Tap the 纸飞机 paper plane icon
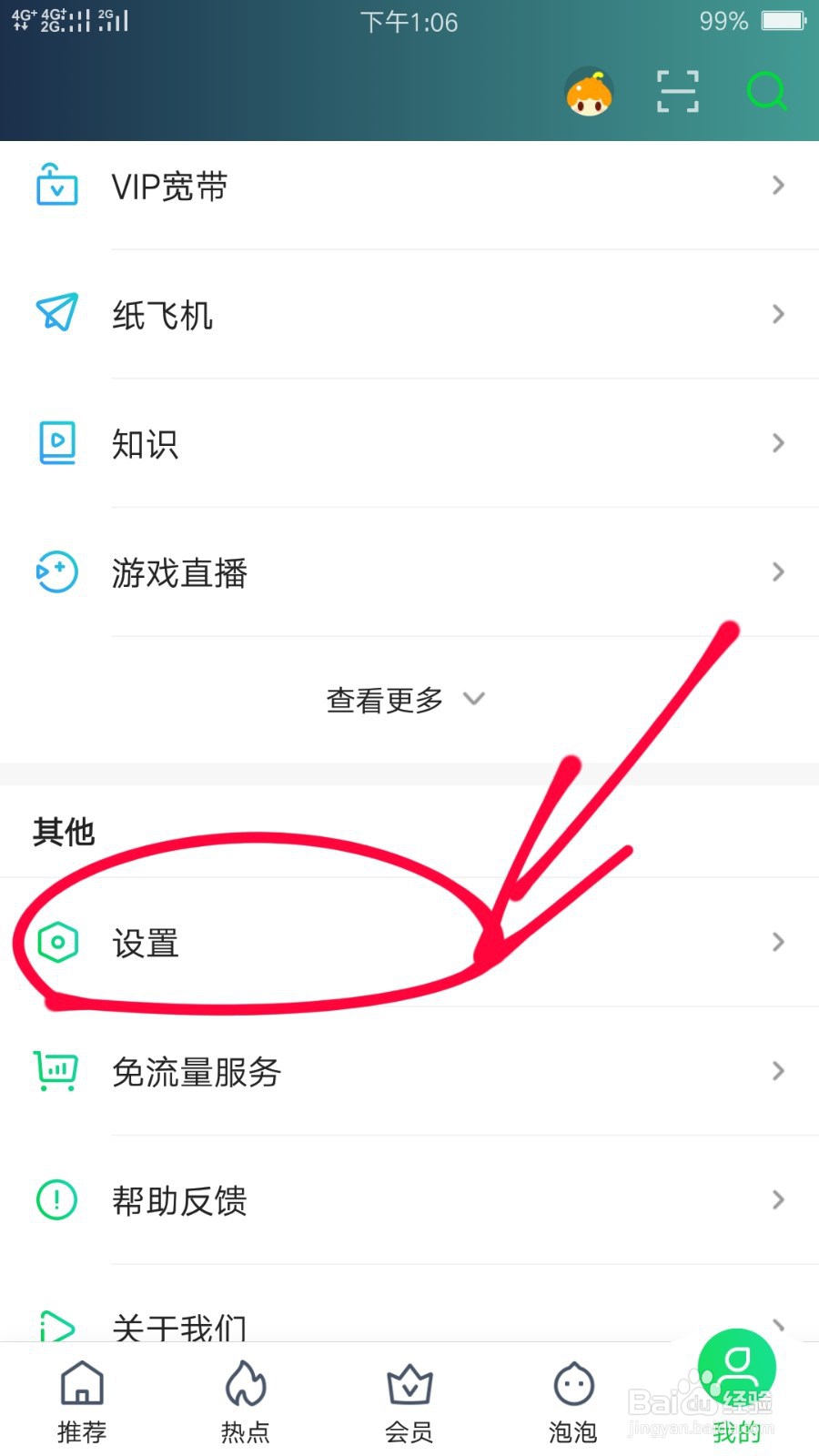 pyautogui.click(x=56, y=315)
